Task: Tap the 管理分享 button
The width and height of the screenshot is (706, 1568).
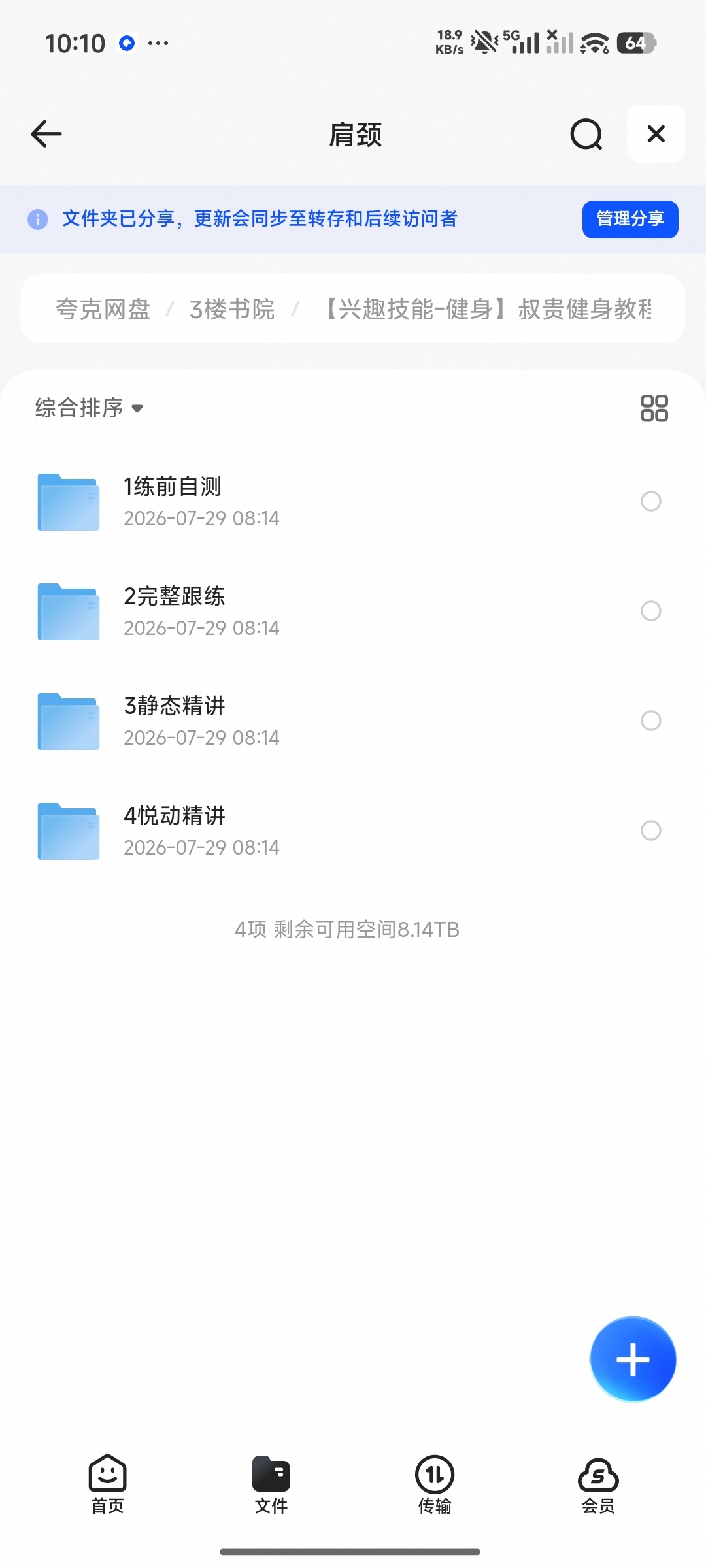Action: coord(630,219)
